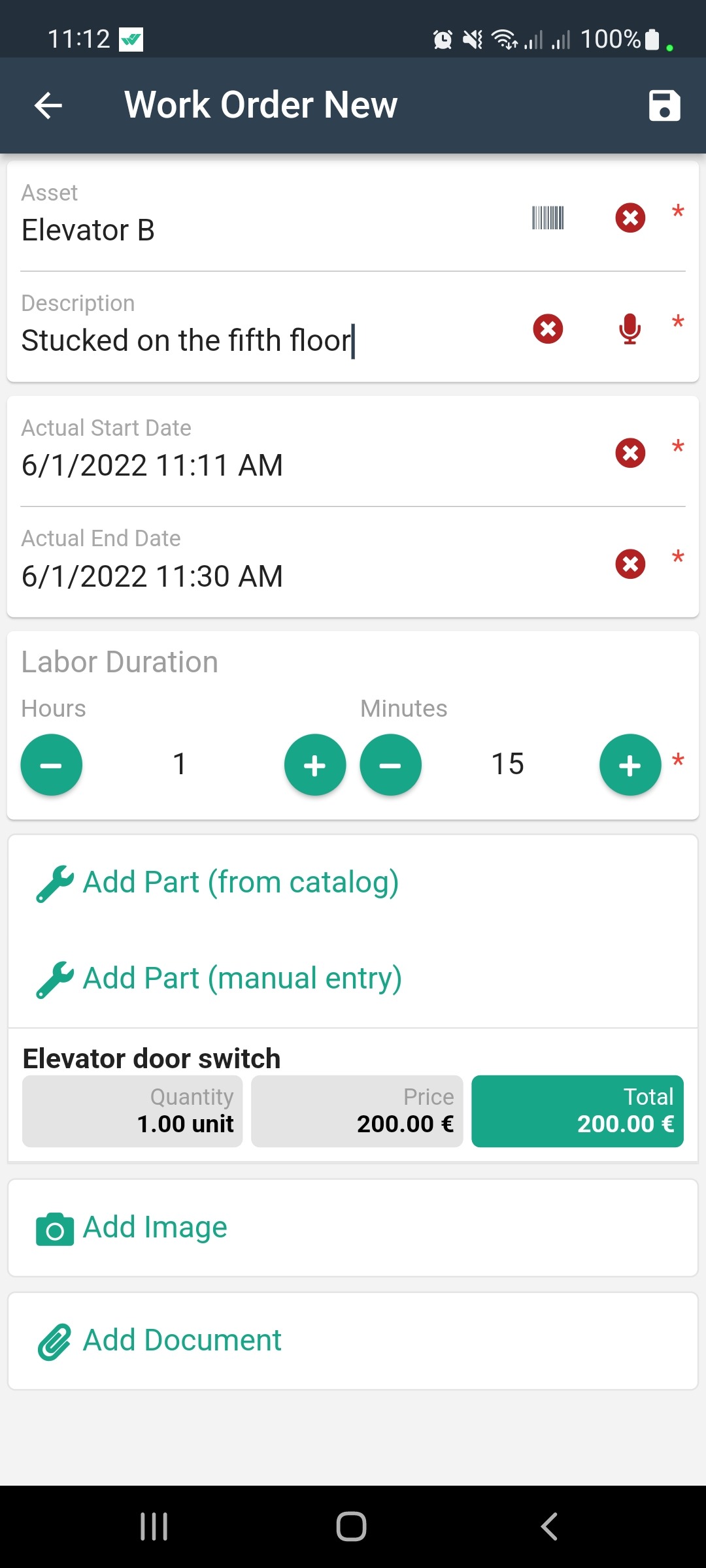Select the wrench icon next to catalog parts
706x1568 pixels.
pyautogui.click(x=54, y=881)
